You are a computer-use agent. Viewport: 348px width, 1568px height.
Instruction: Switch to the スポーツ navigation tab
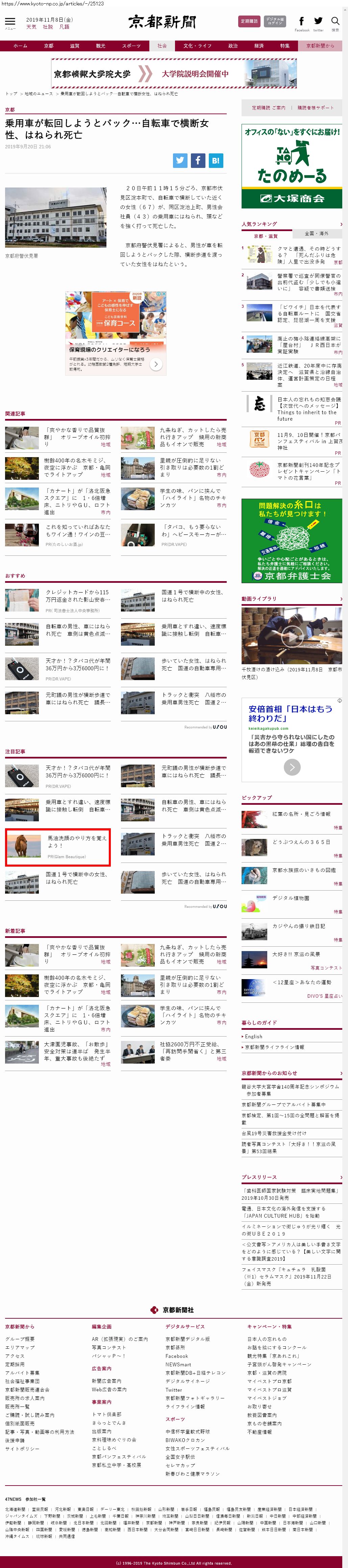click(x=131, y=46)
